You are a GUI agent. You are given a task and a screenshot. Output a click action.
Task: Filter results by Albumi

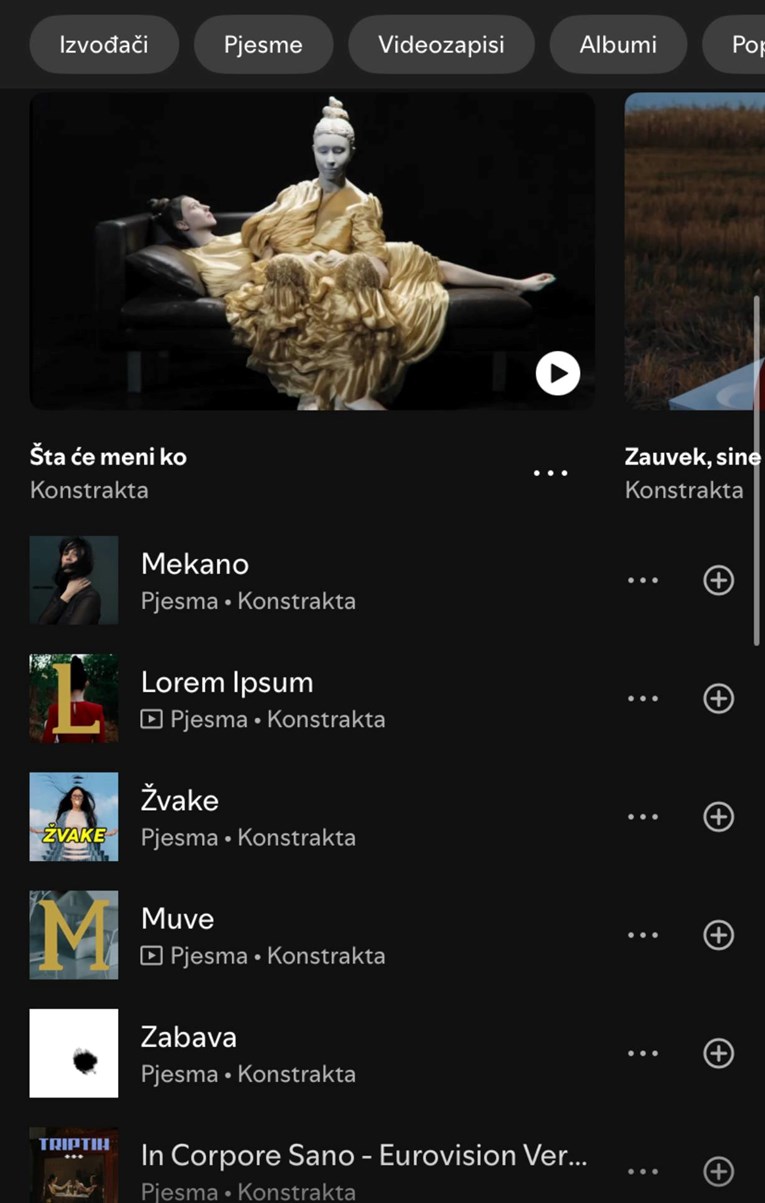617,44
